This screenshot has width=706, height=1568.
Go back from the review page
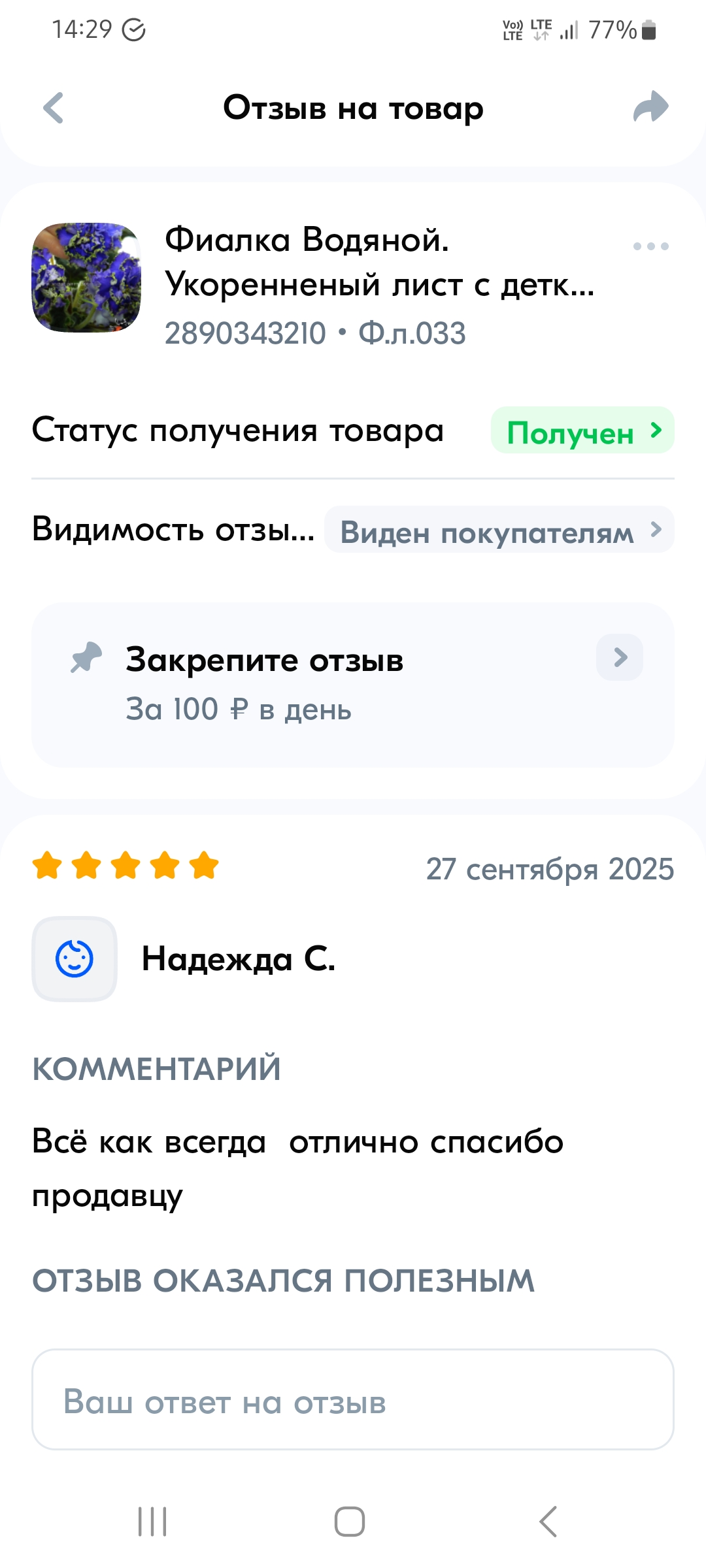click(54, 108)
